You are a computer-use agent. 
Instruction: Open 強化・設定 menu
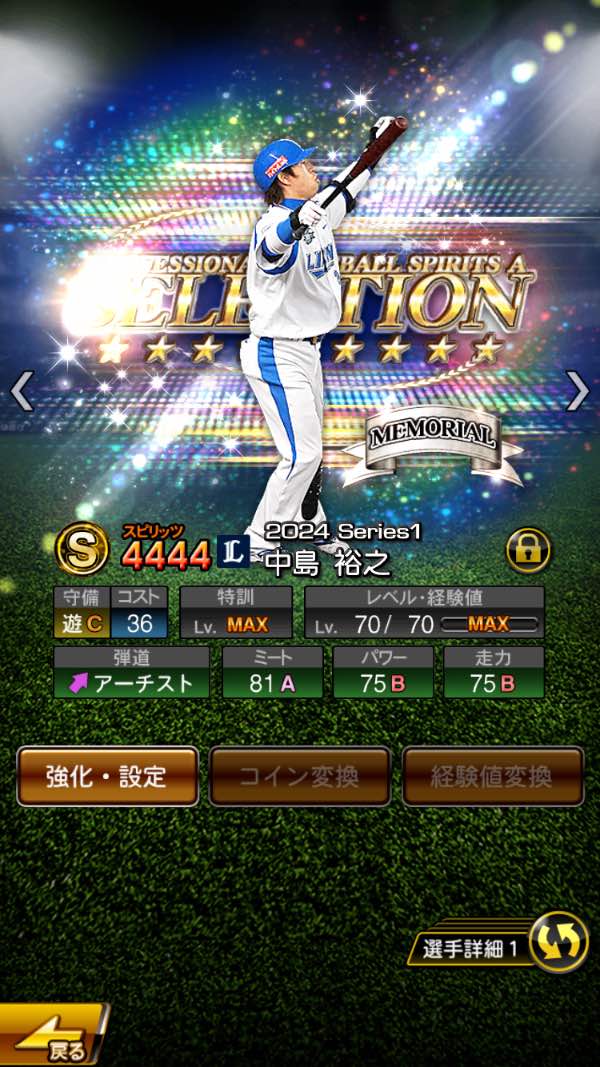(107, 776)
